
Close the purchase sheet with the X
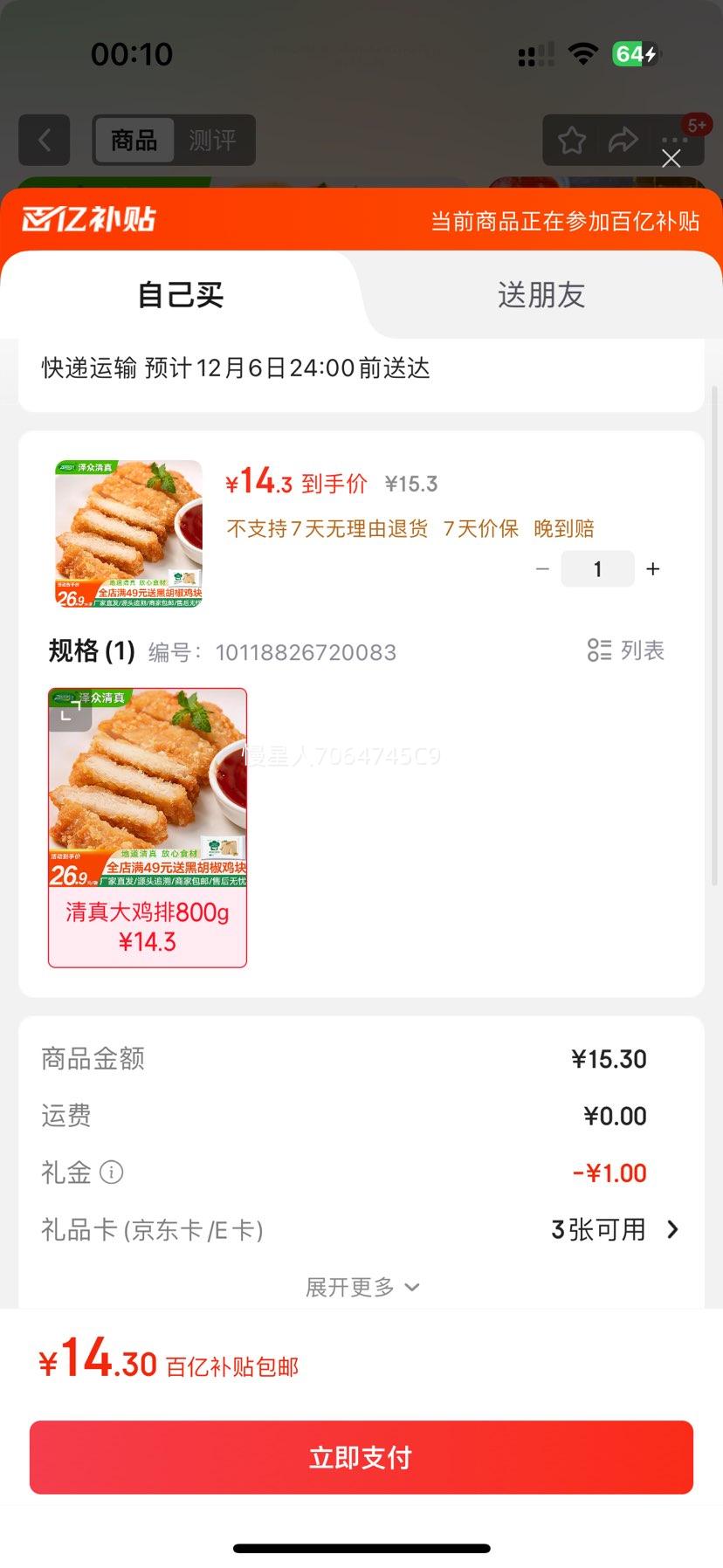[671, 158]
